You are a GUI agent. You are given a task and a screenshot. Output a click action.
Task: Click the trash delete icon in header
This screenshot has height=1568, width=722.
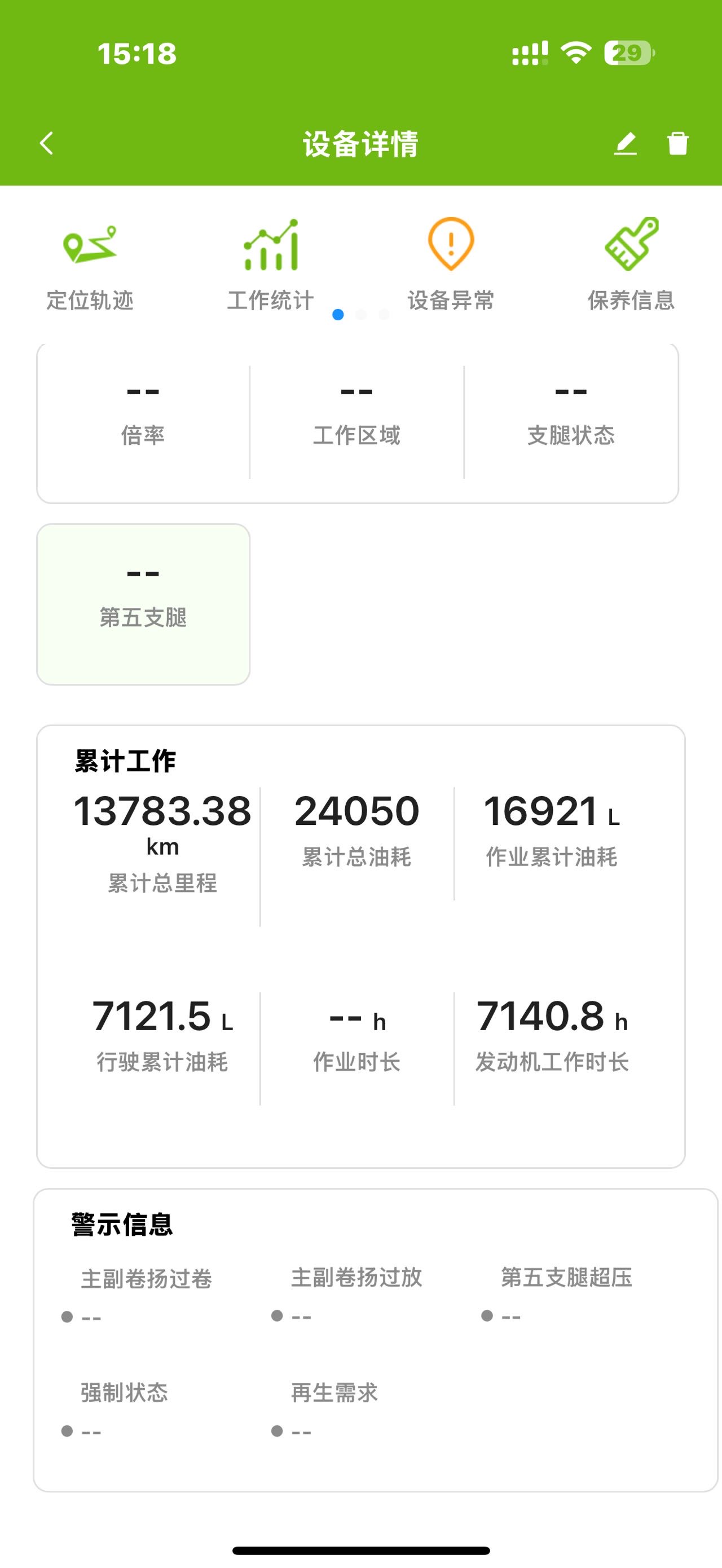click(677, 143)
